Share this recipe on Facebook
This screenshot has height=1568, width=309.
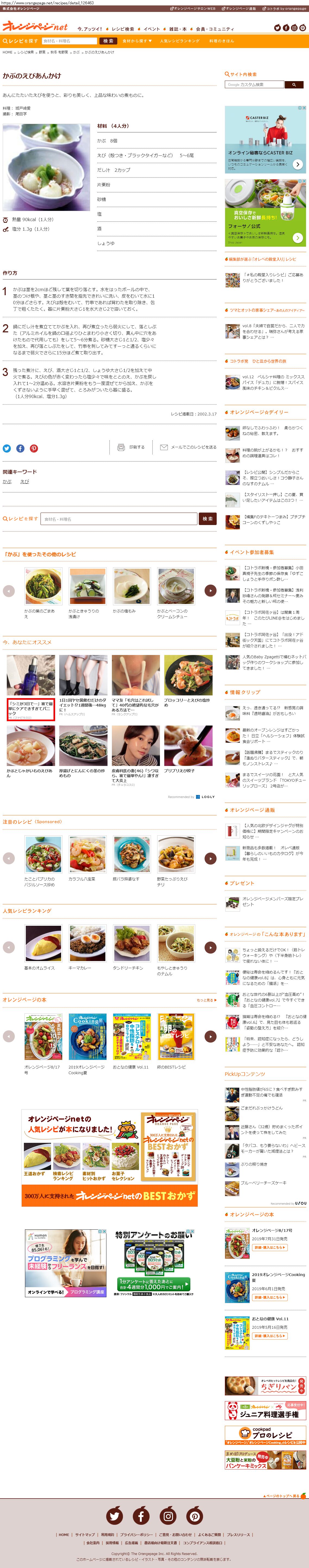[20, 448]
